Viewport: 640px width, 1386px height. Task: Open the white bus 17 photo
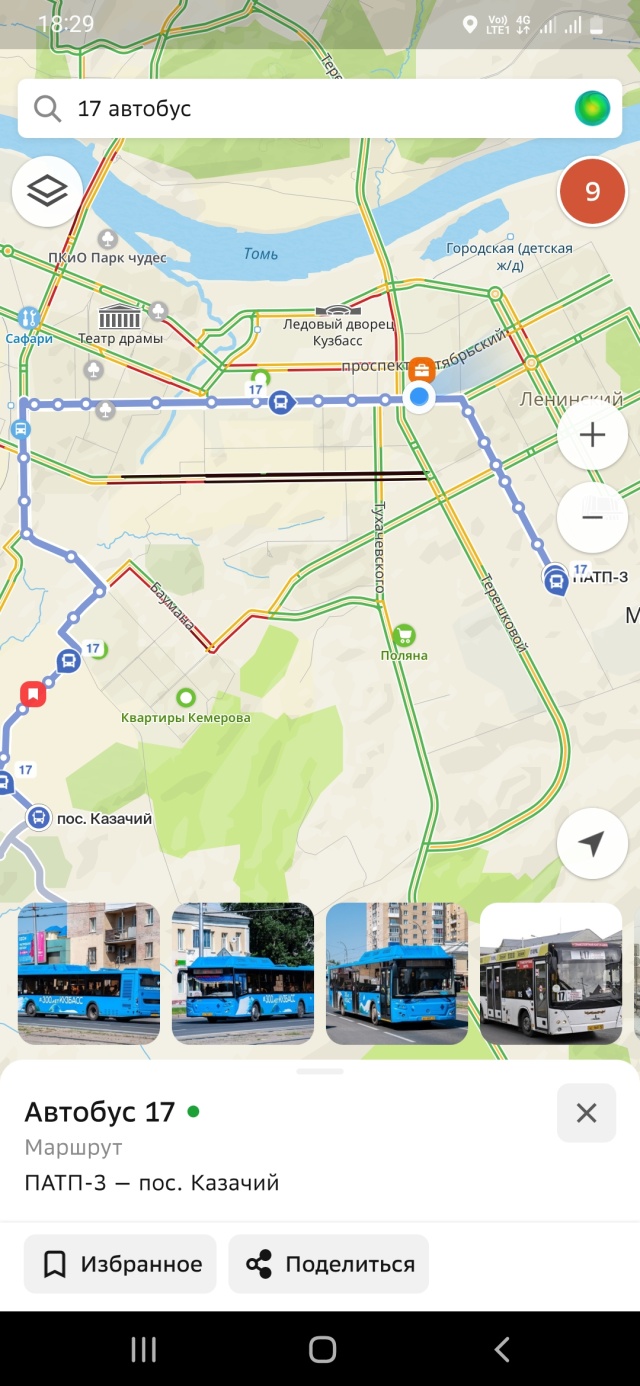click(551, 974)
